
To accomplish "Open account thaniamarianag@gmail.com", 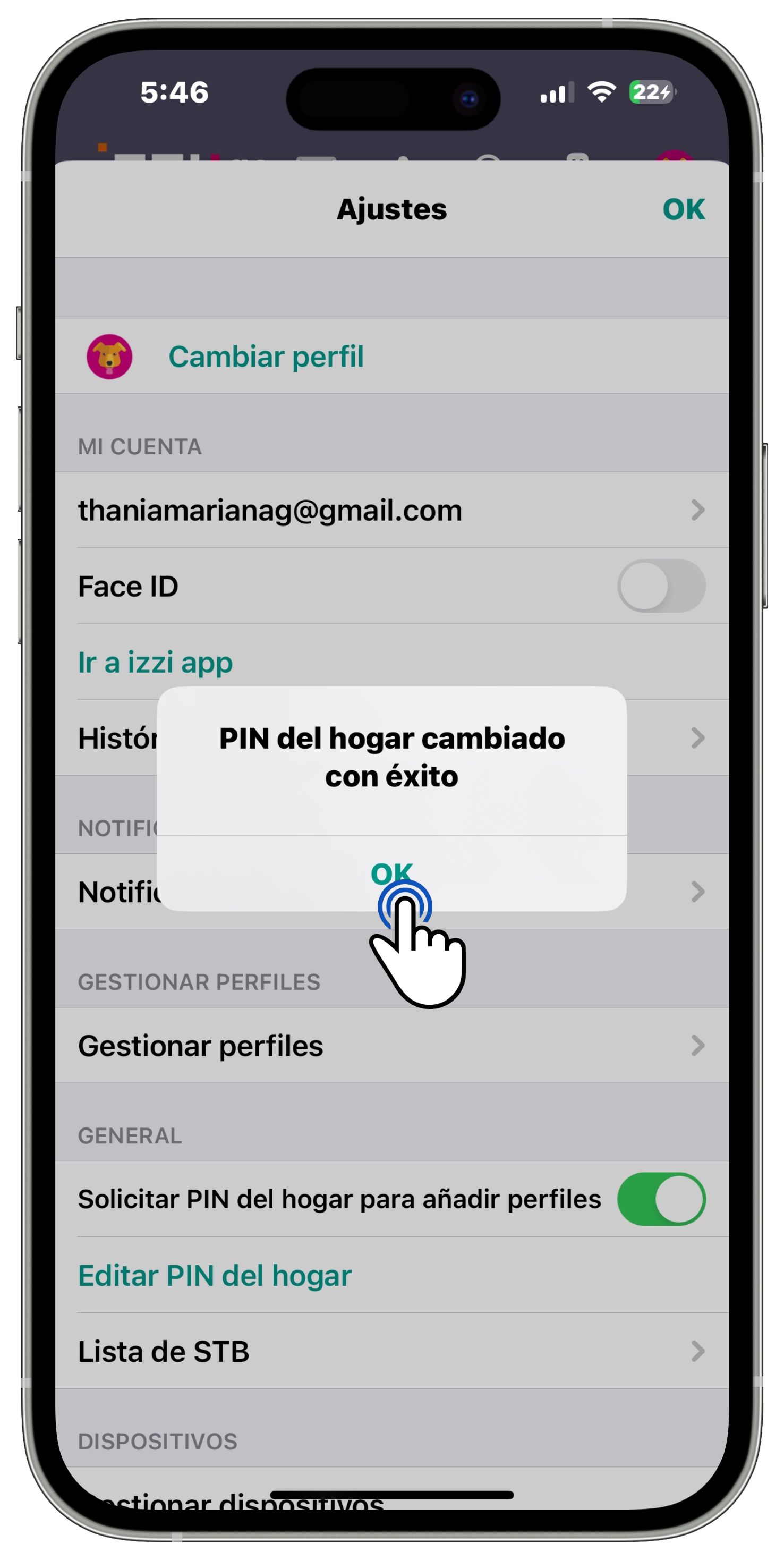I will coord(391,510).
